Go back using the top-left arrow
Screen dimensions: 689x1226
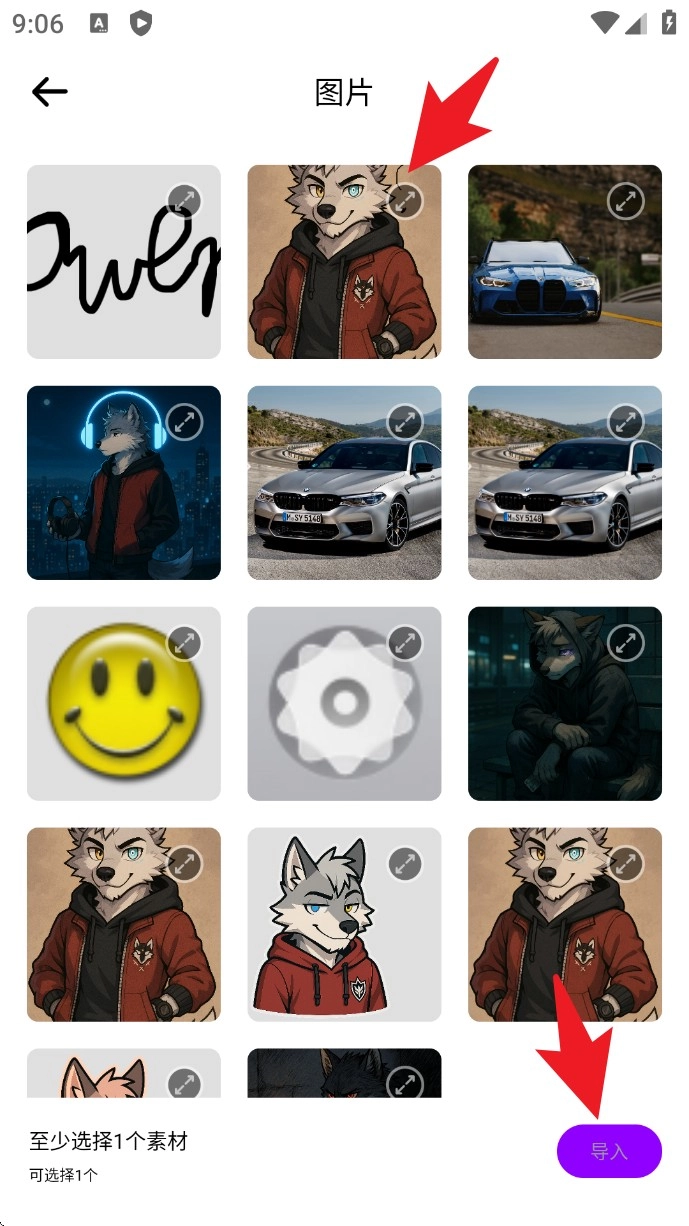click(49, 93)
